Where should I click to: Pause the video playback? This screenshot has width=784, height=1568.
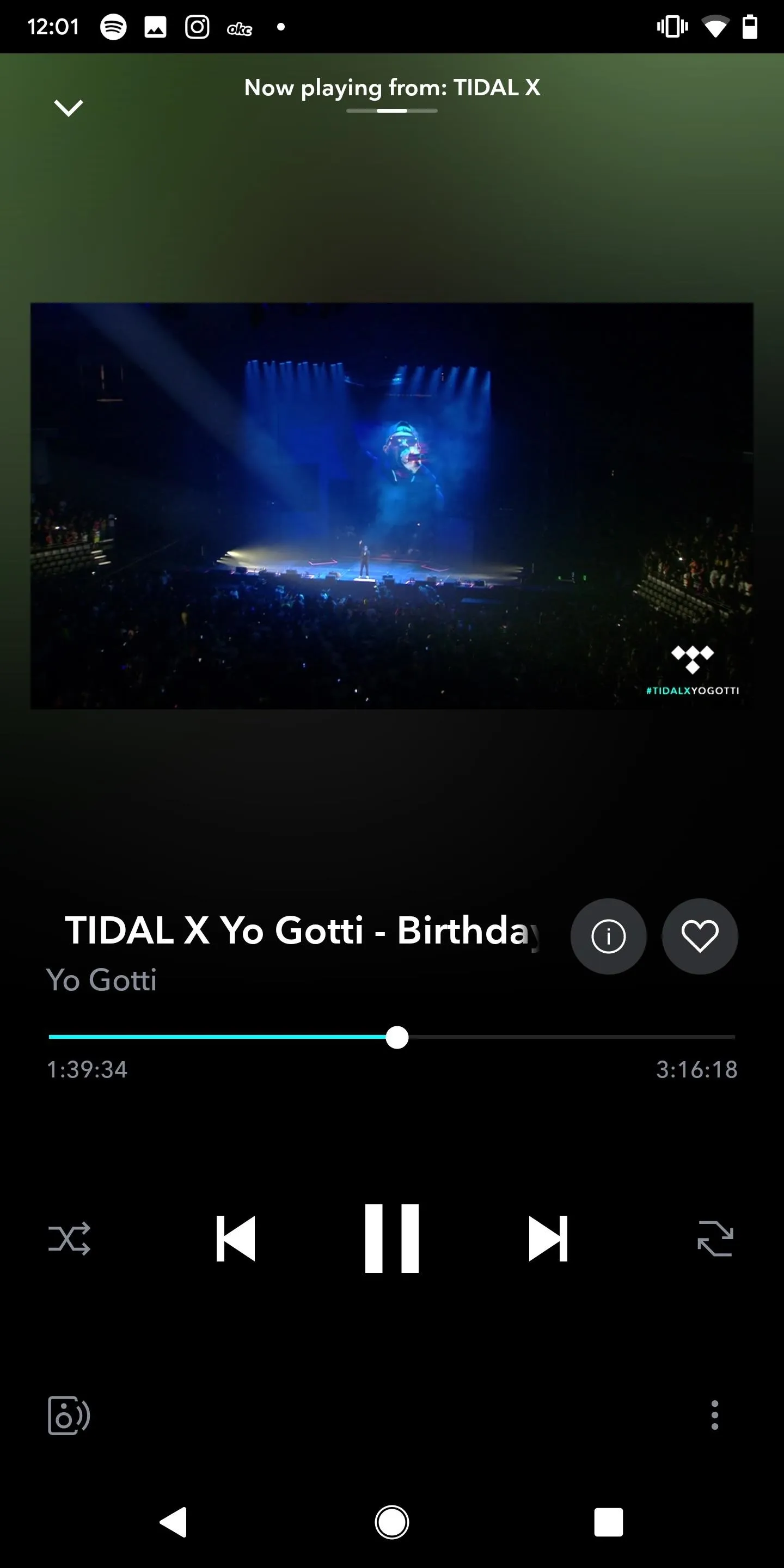coord(392,1238)
